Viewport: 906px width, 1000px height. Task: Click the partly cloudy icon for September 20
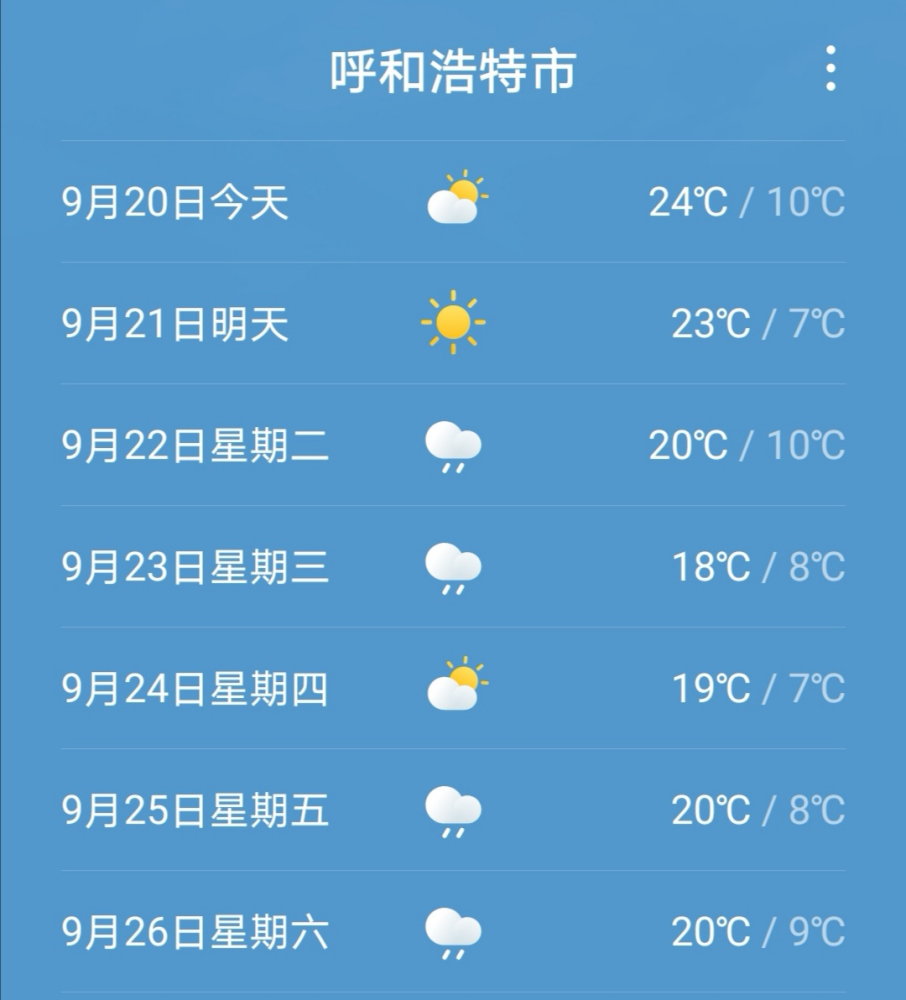click(x=457, y=198)
